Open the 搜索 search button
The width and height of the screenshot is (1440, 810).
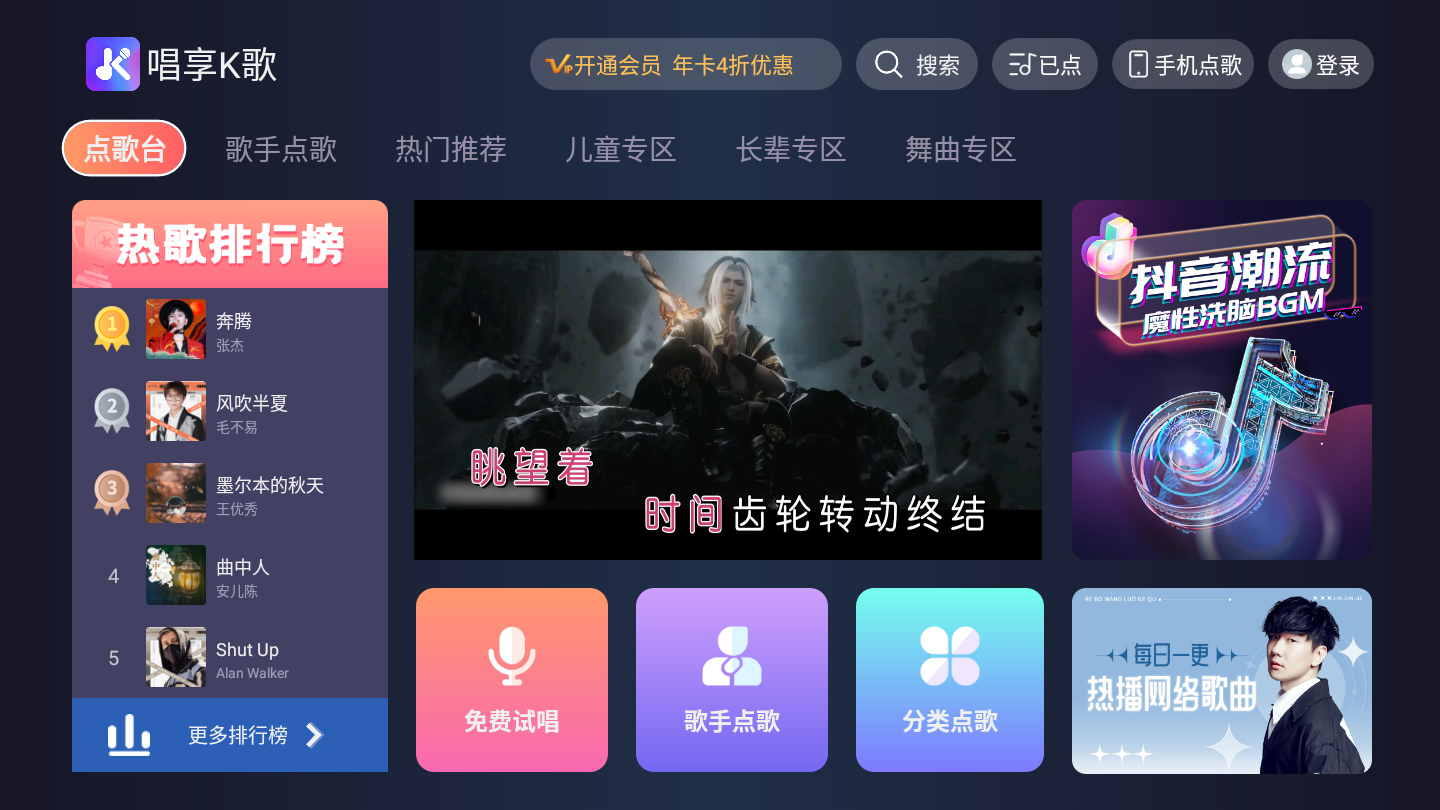tap(916, 65)
